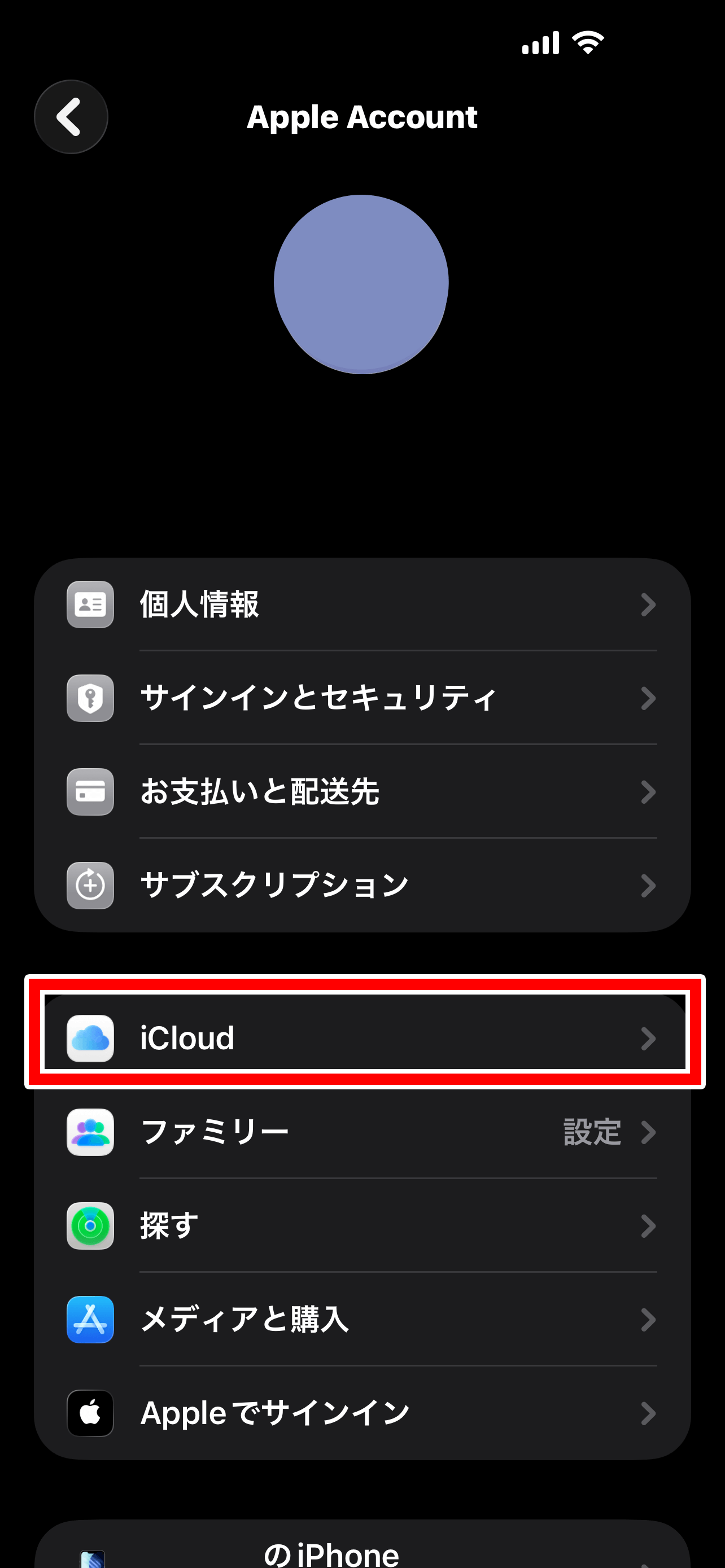Open お支払いと配送先
This screenshot has width=725, height=1568.
362,791
